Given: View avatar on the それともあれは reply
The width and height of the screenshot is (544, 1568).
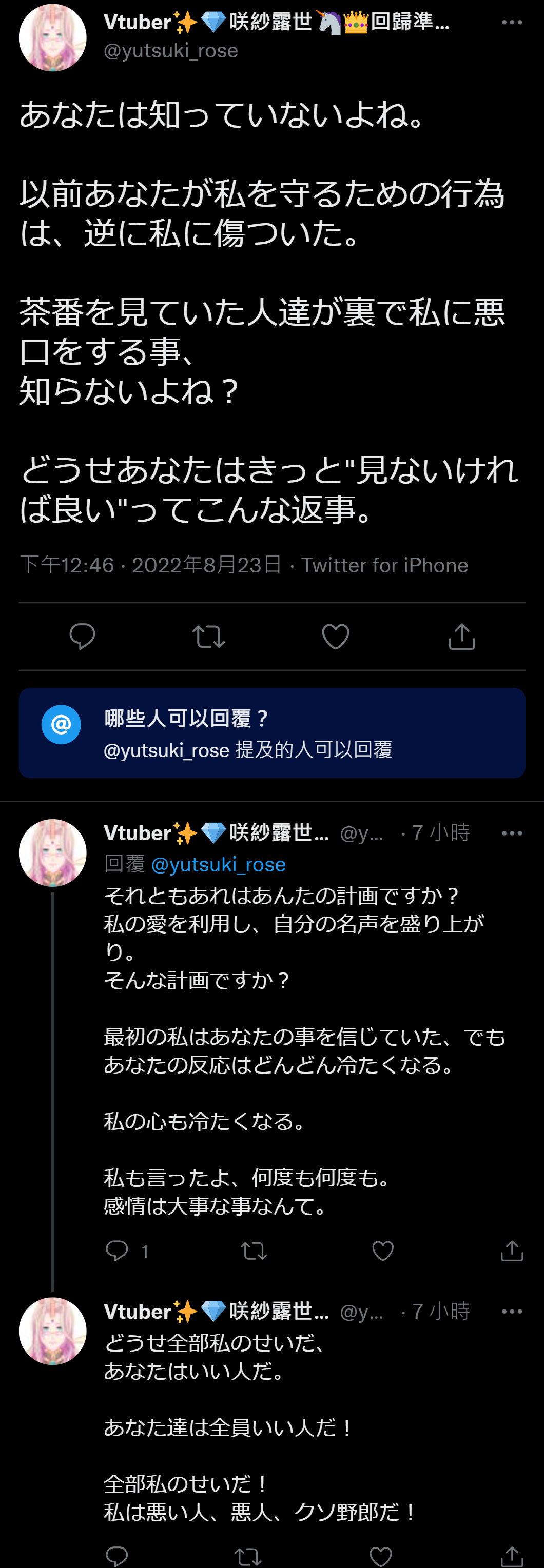Looking at the screenshot, I should click(x=52, y=852).
